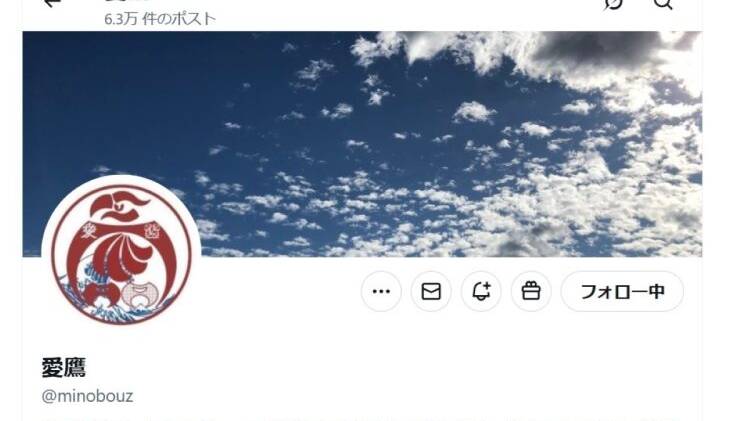Go back with the top arrow
Image resolution: width=750 pixels, height=421 pixels.
(52, 3)
